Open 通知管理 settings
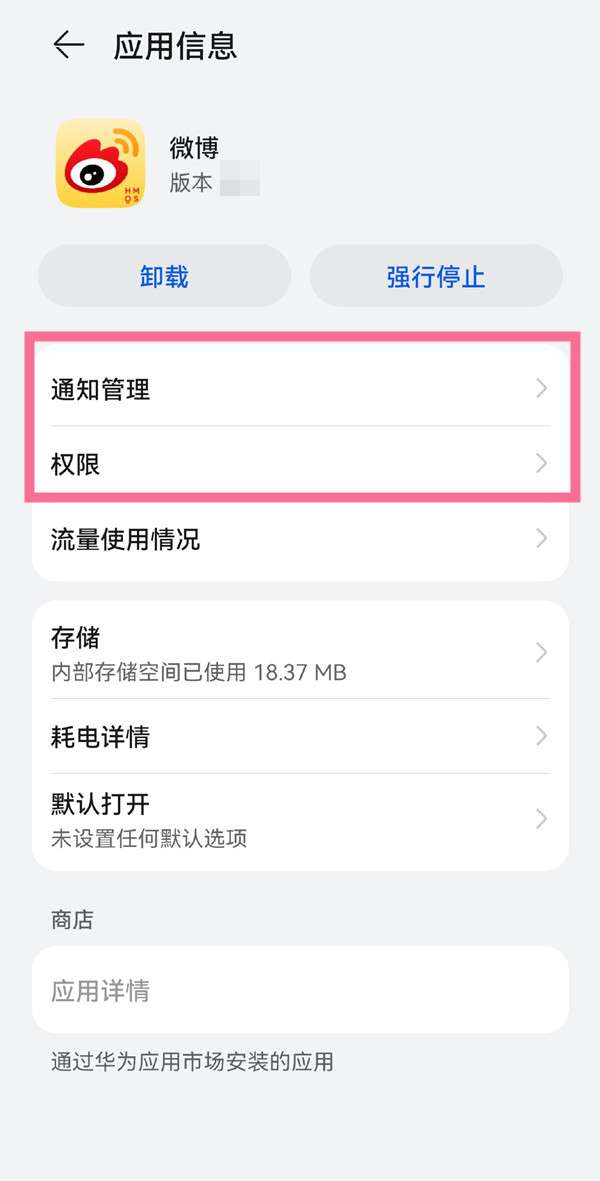This screenshot has height=1181, width=600. pyautogui.click(x=300, y=389)
